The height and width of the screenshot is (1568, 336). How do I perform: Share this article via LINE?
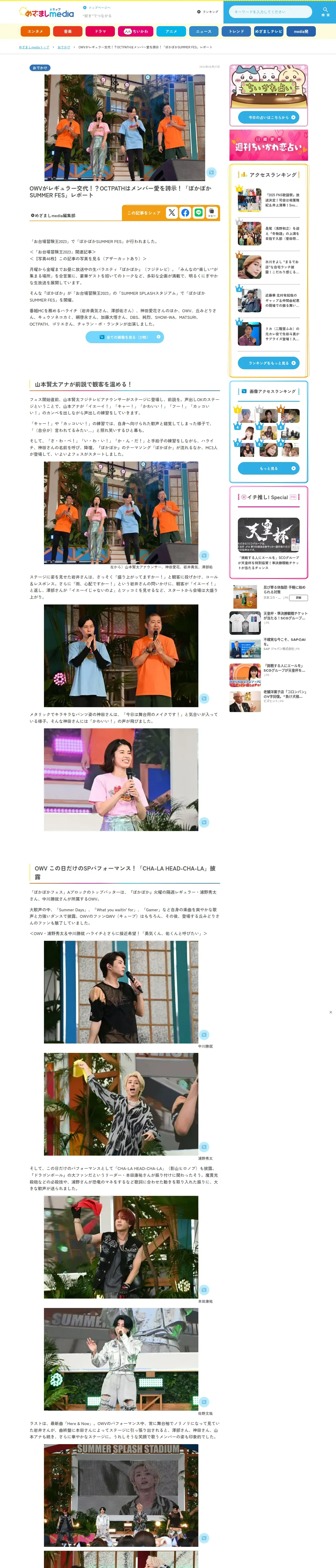[x=198, y=212]
